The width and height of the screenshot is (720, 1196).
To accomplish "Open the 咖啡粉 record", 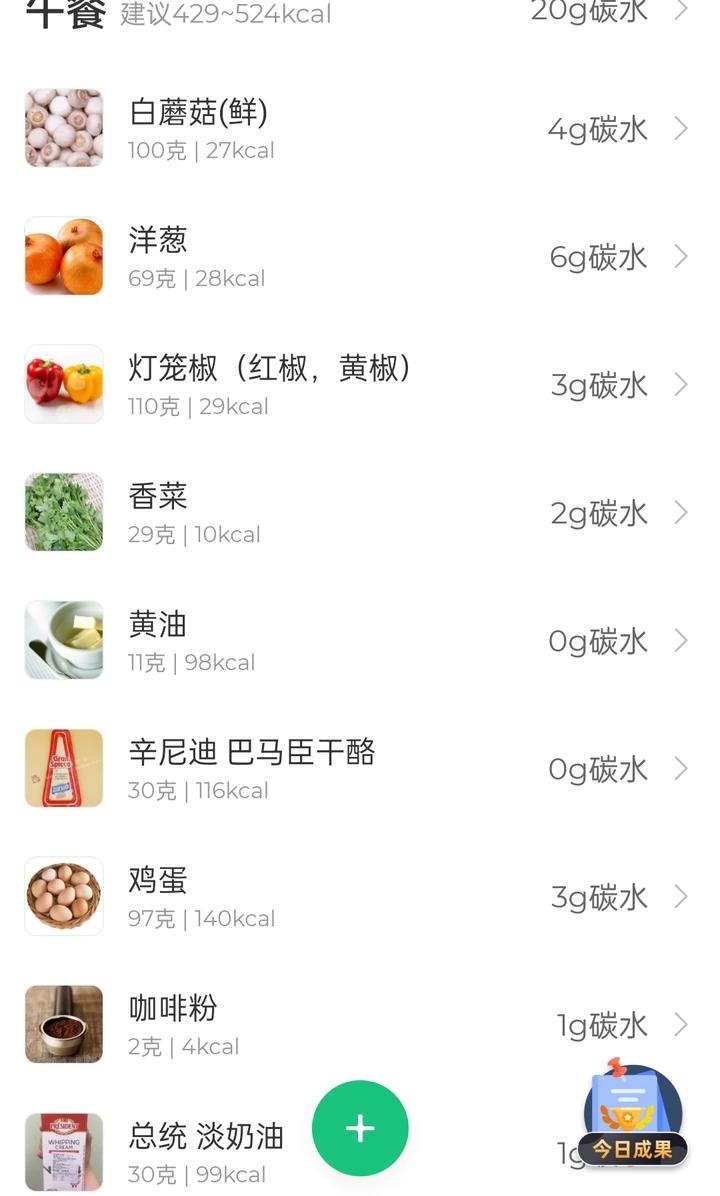I will (358, 1024).
